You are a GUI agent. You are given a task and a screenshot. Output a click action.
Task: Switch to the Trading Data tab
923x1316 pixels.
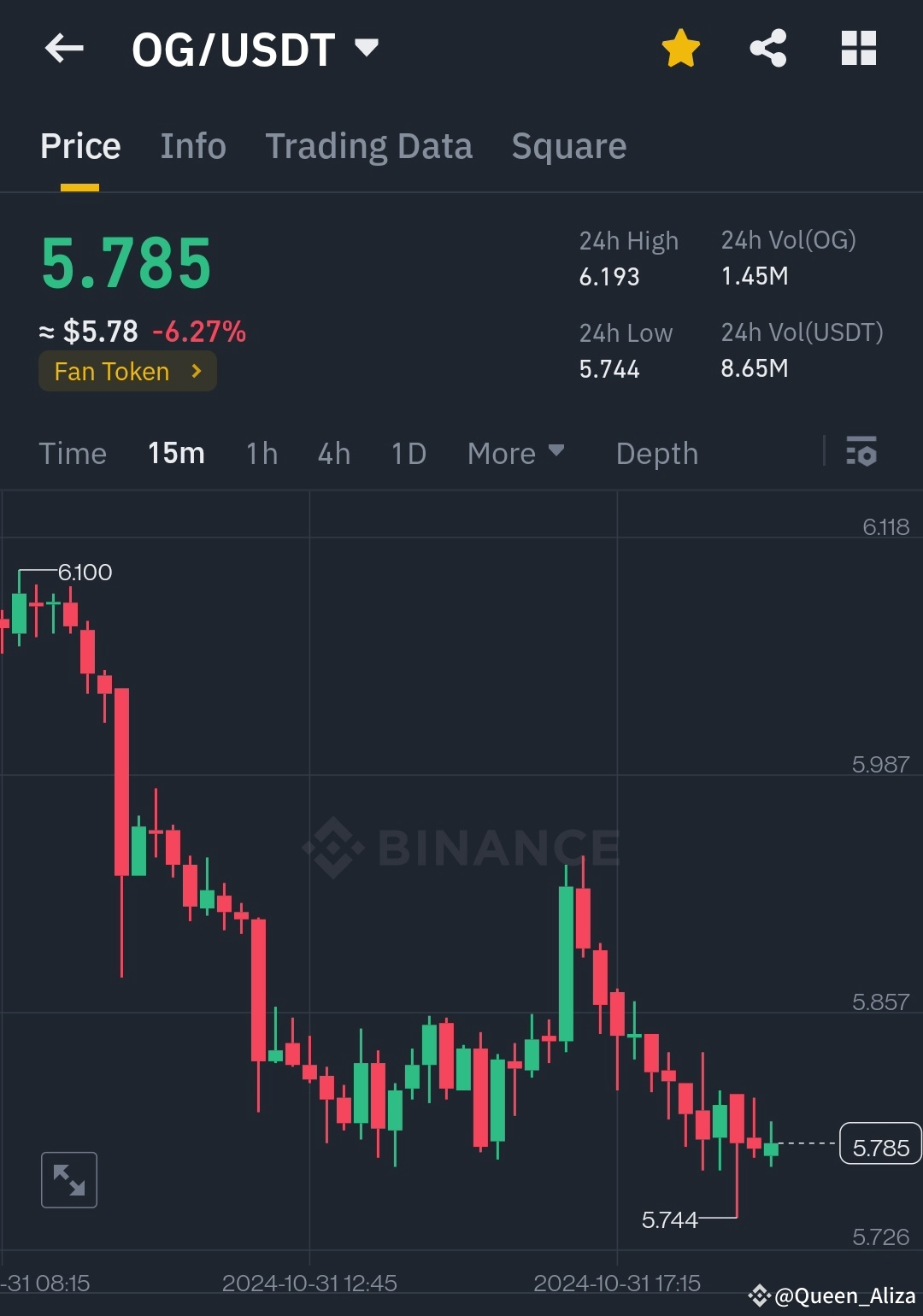pos(369,145)
